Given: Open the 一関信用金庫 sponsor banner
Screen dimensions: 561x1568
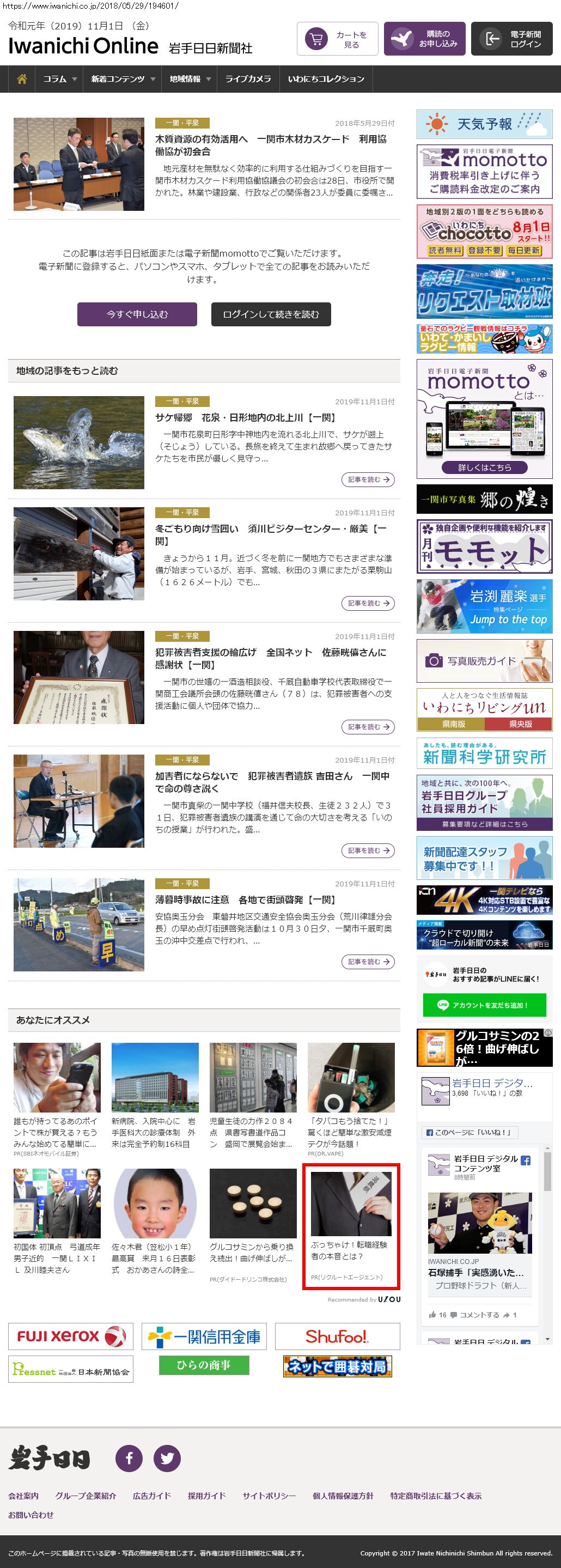Looking at the screenshot, I should coord(204,1336).
